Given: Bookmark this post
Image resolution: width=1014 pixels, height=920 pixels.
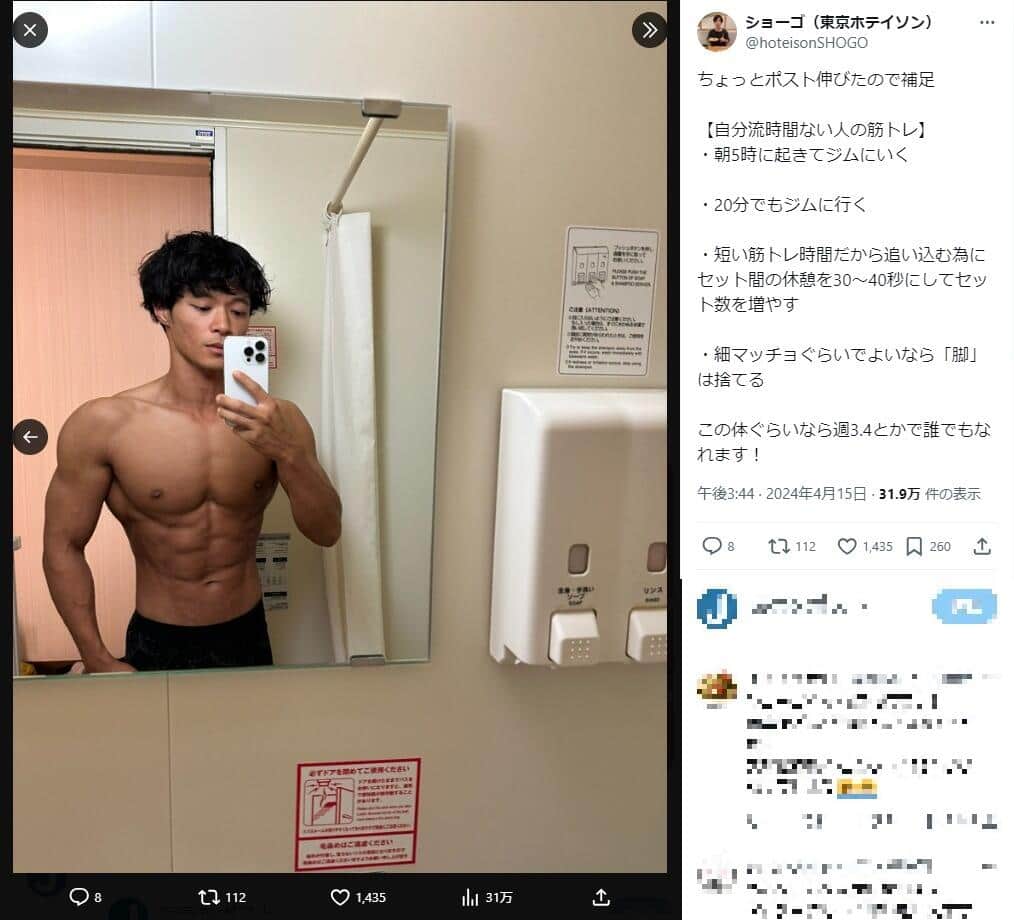Looking at the screenshot, I should (914, 546).
